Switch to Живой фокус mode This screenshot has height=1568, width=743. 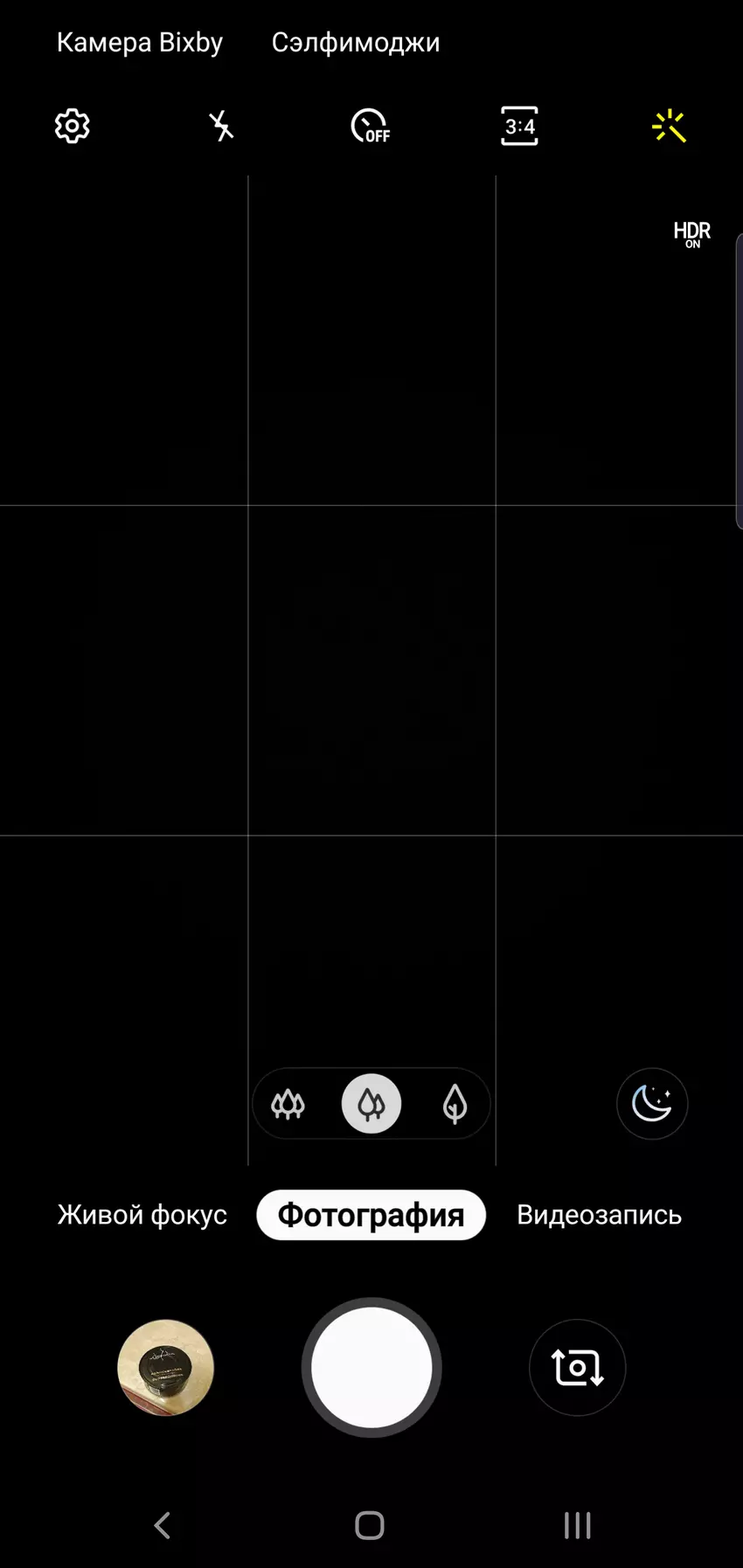142,1215
